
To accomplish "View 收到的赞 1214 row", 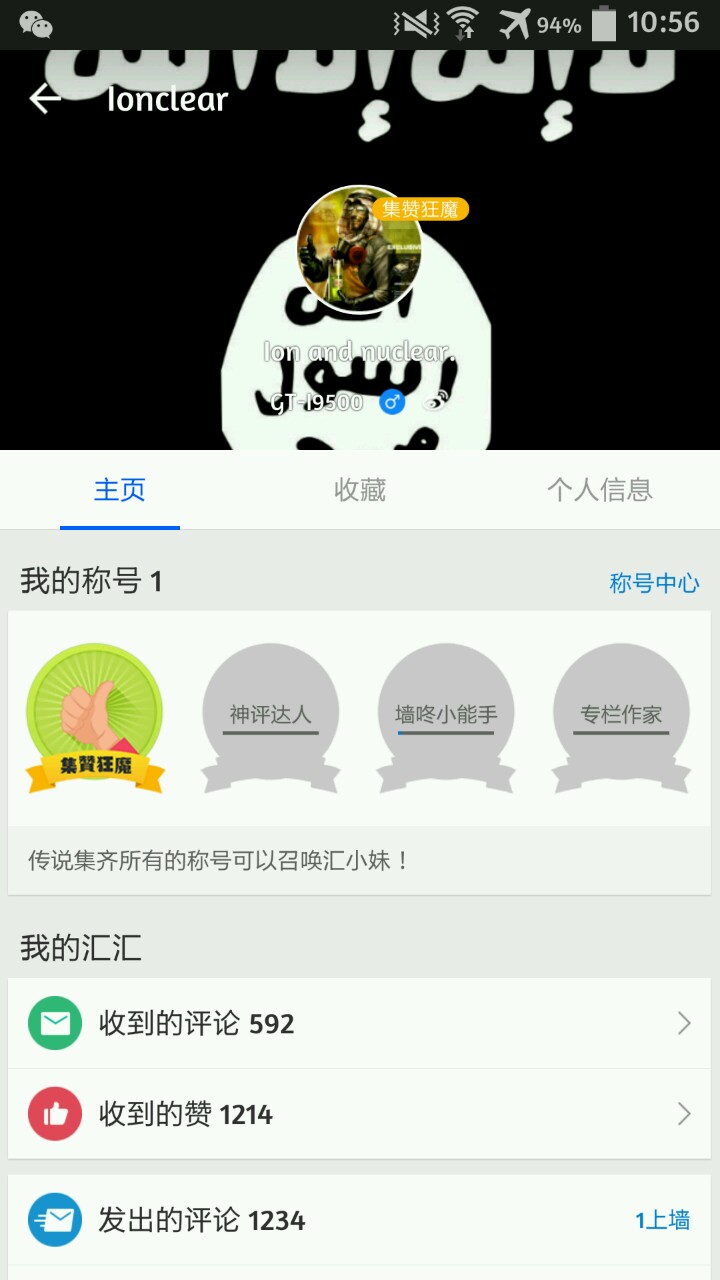I will [x=360, y=1114].
